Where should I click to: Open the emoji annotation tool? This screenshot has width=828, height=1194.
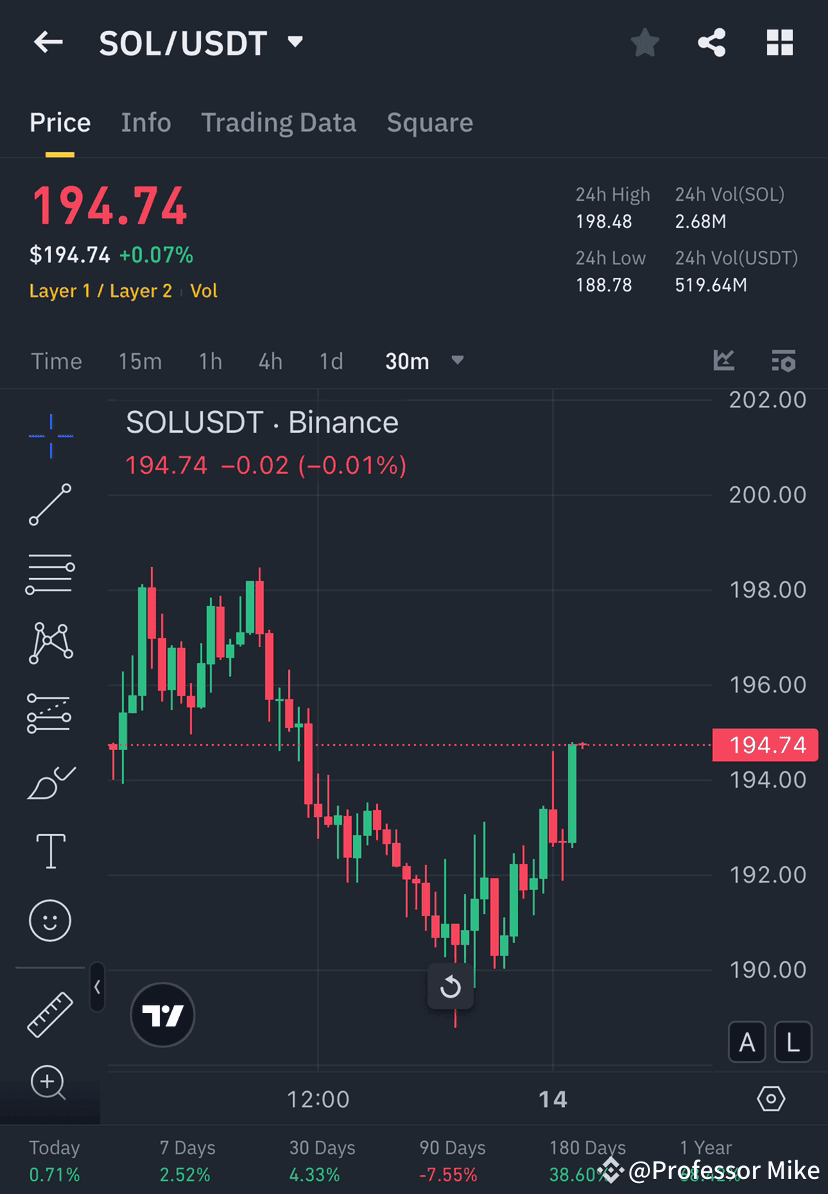point(50,919)
